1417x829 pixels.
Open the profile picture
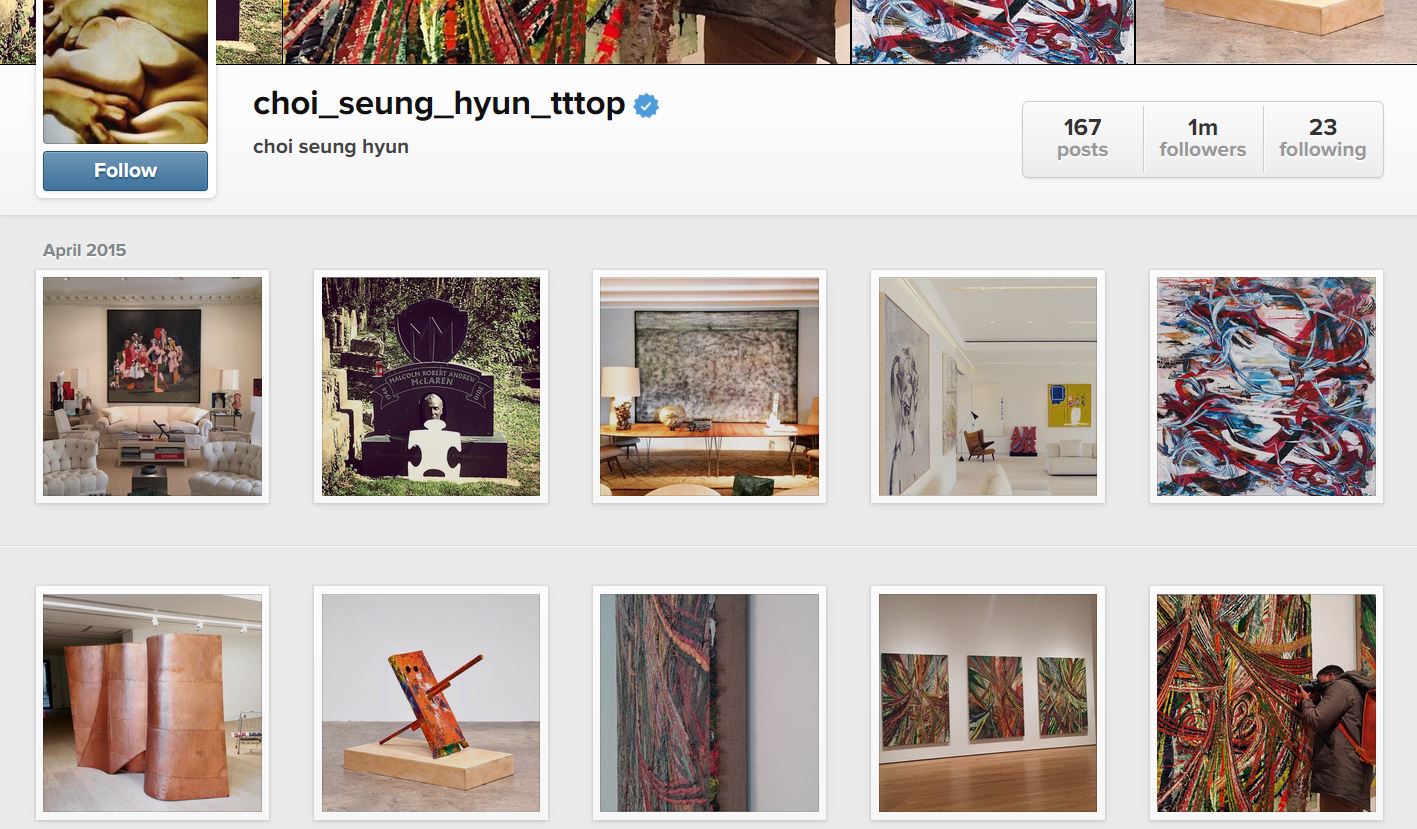pos(125,75)
